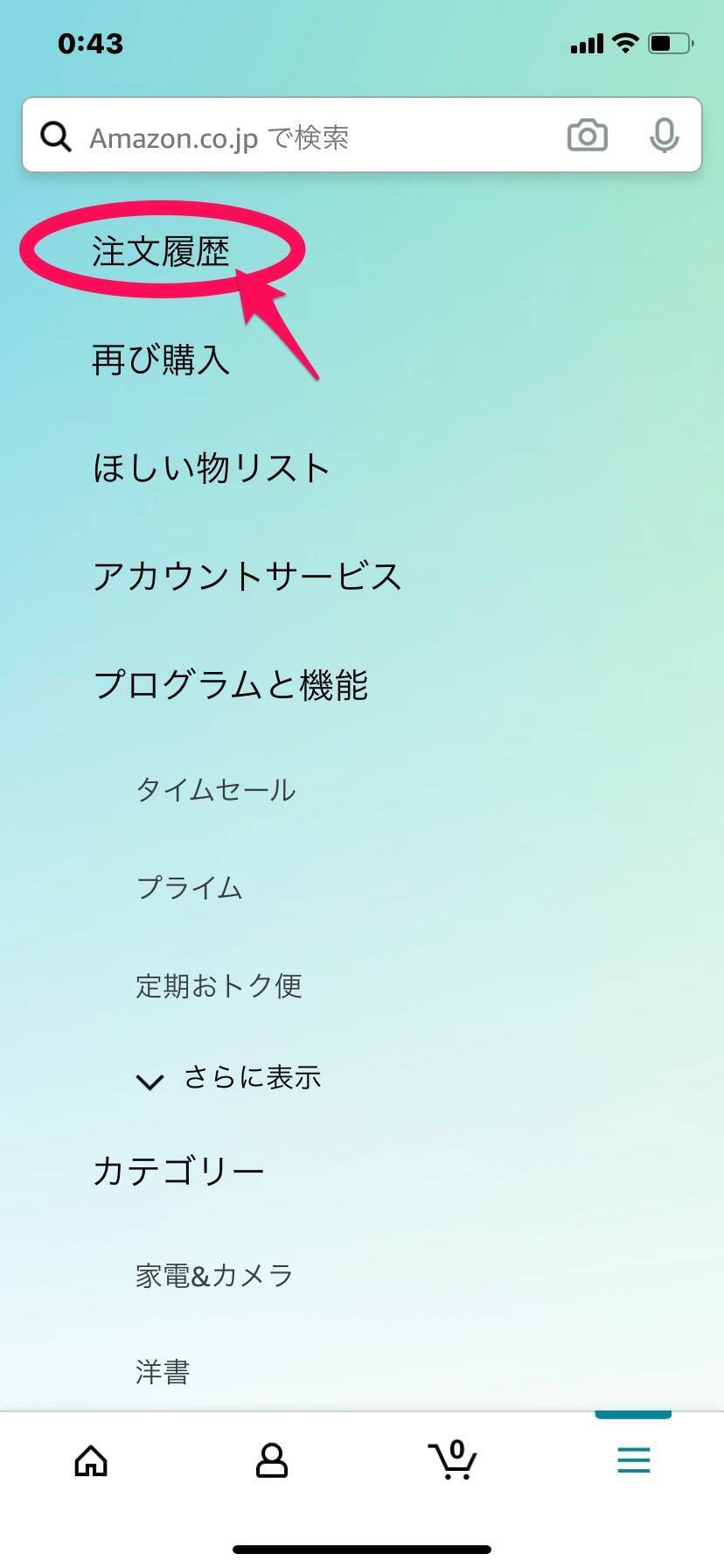The width and height of the screenshot is (724, 1568).
Task: Open 家電&カメラ category
Action: pos(214,1276)
